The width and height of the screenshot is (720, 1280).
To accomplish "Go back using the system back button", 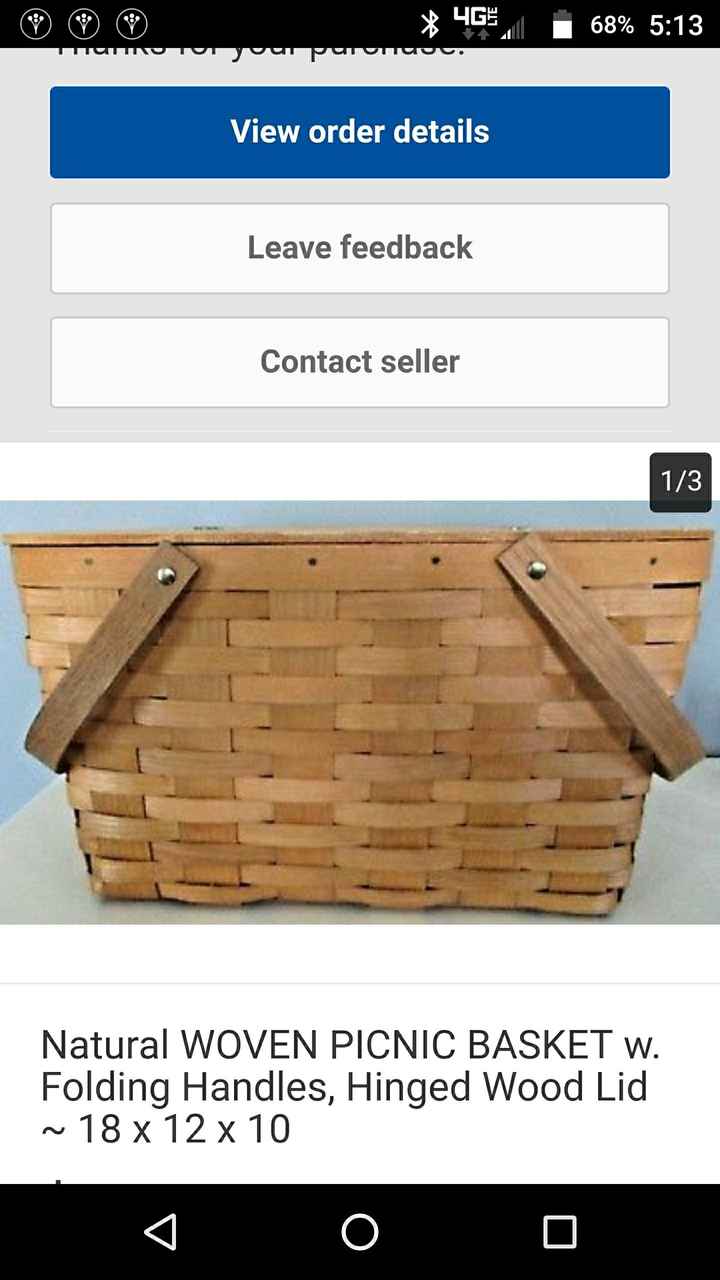I will [x=160, y=1232].
